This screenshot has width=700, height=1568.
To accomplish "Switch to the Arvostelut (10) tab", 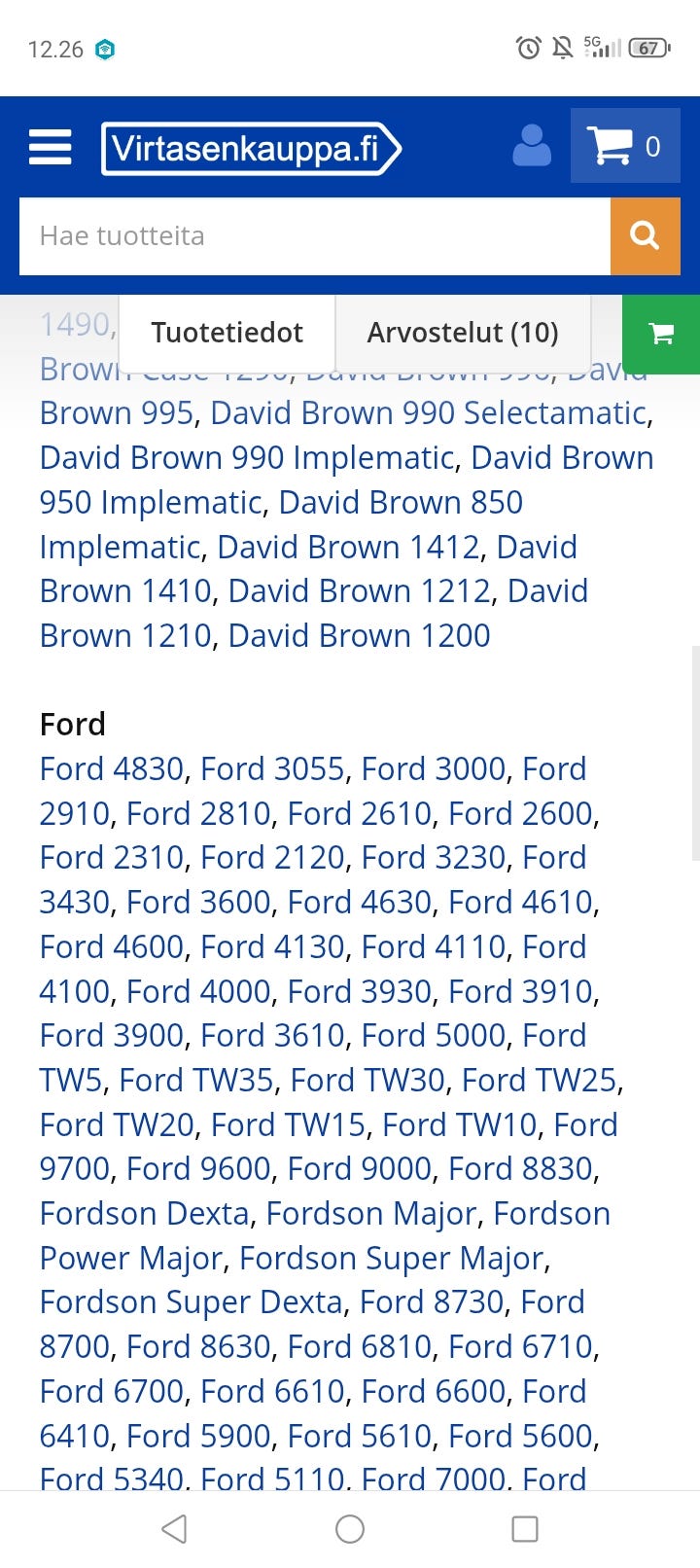I will (463, 333).
